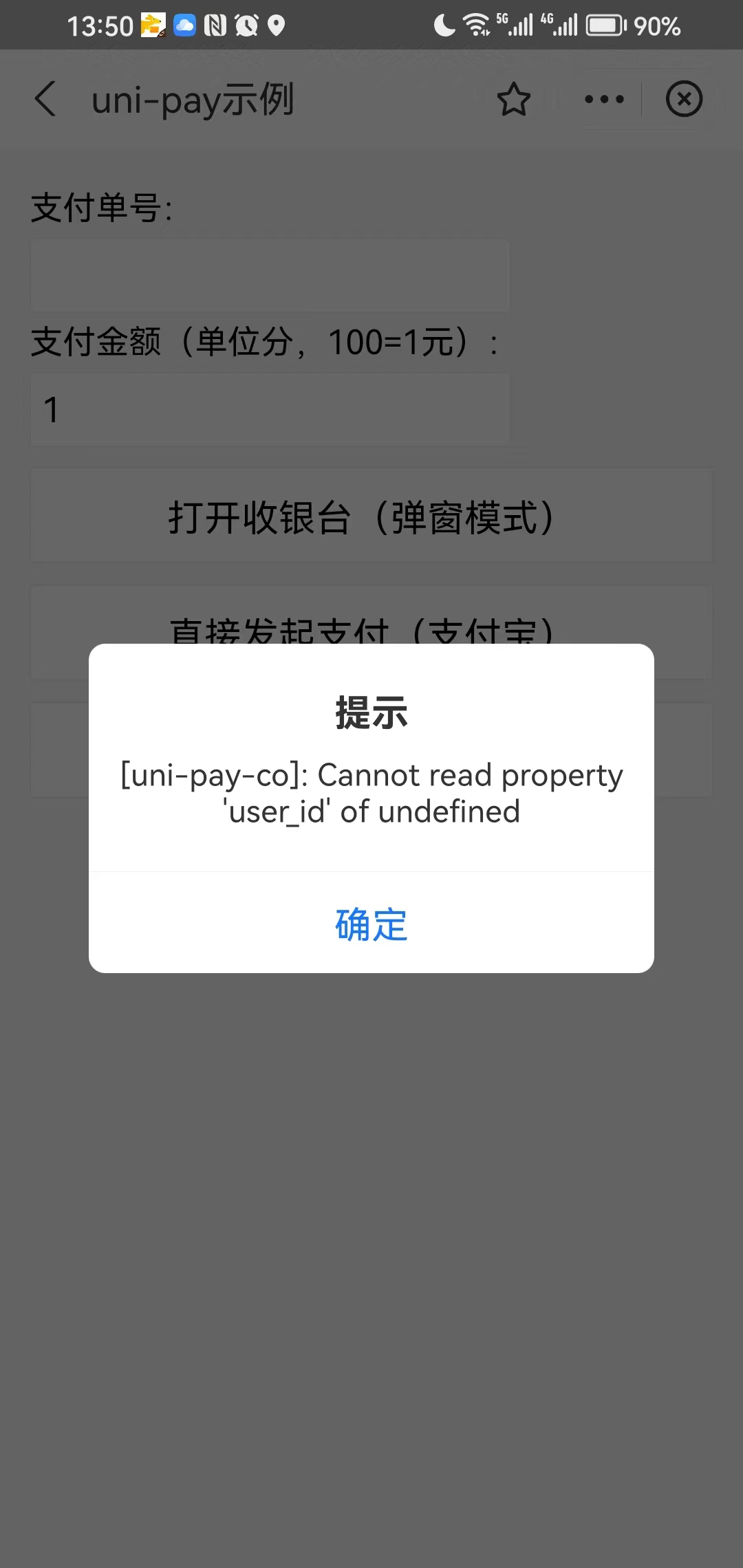Tap 打开收银台（弹窗模式）button
This screenshot has height=1568, width=743.
371,516
